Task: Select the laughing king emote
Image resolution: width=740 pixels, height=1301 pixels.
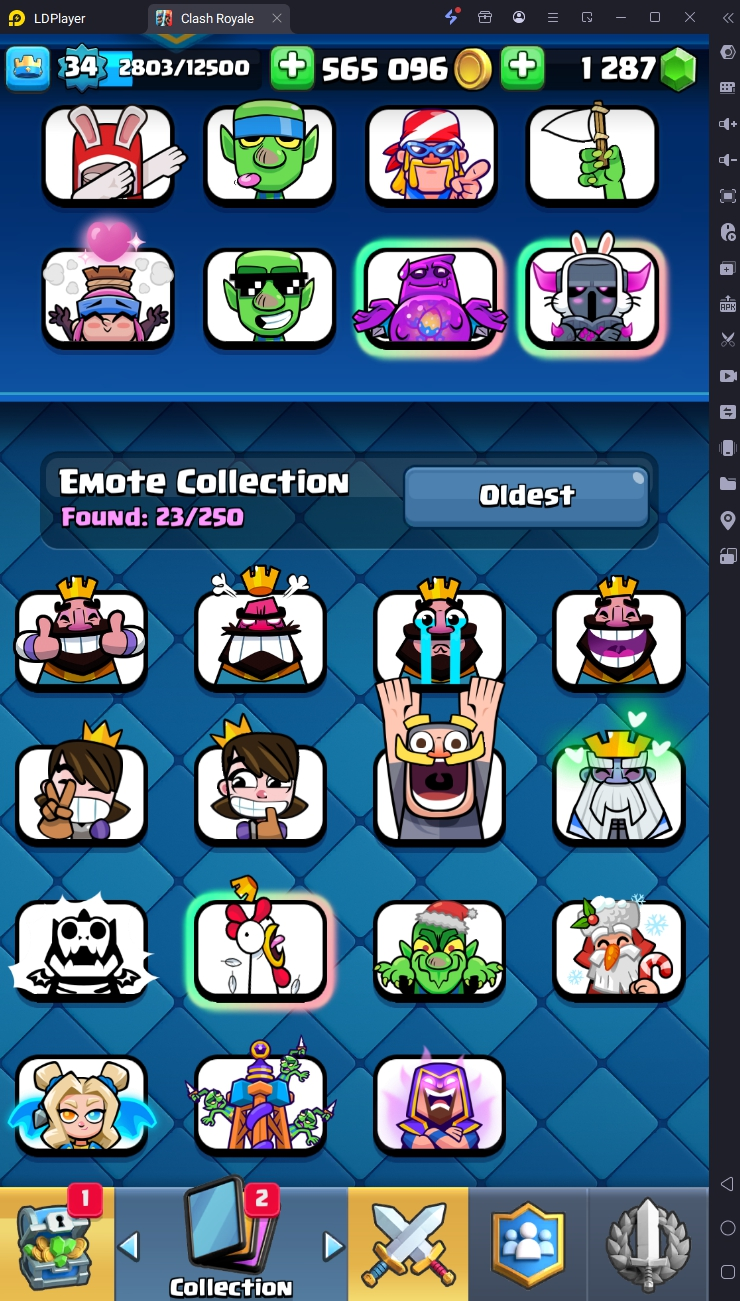Action: [618, 639]
